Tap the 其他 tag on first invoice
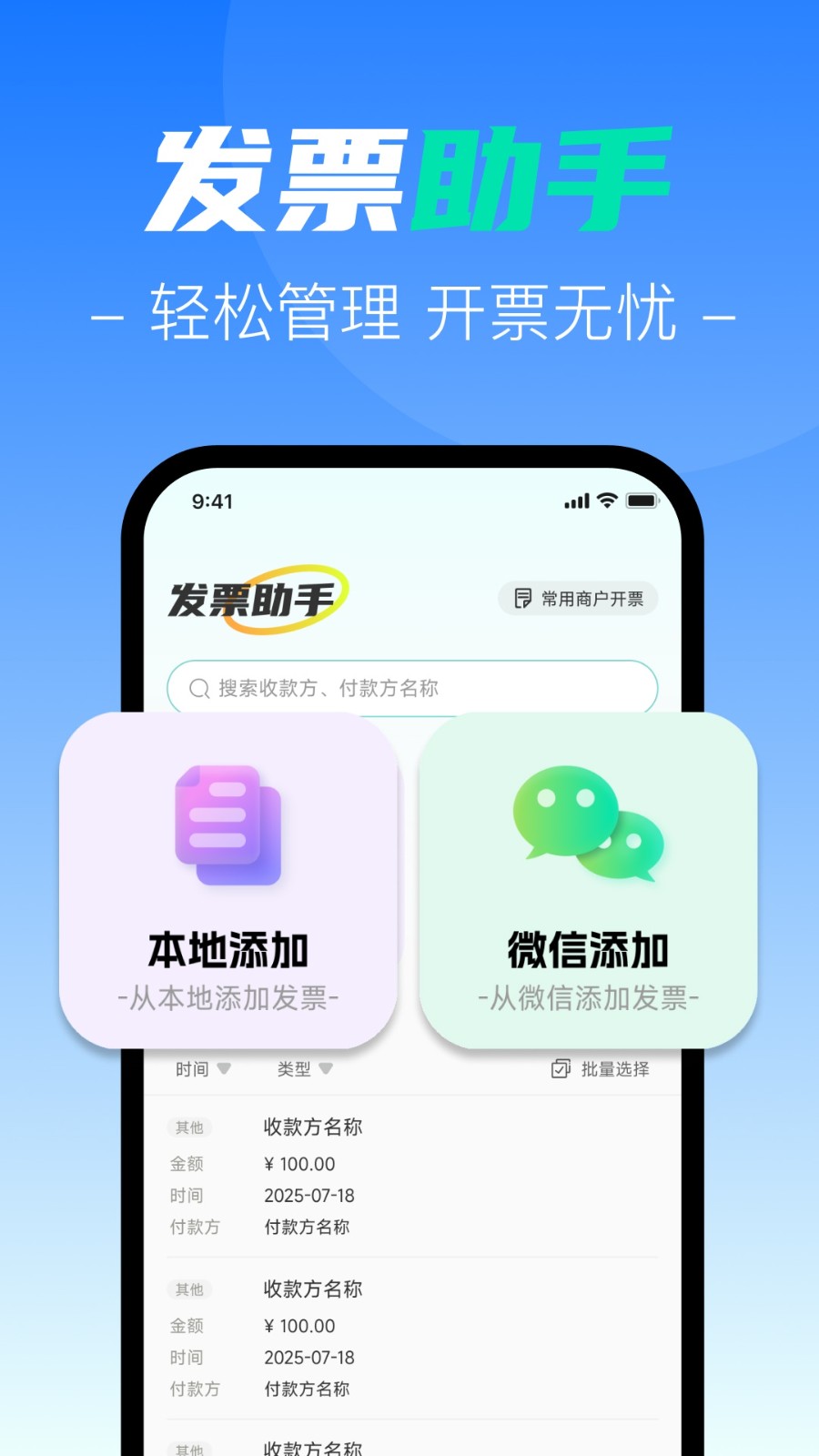 click(x=188, y=1127)
